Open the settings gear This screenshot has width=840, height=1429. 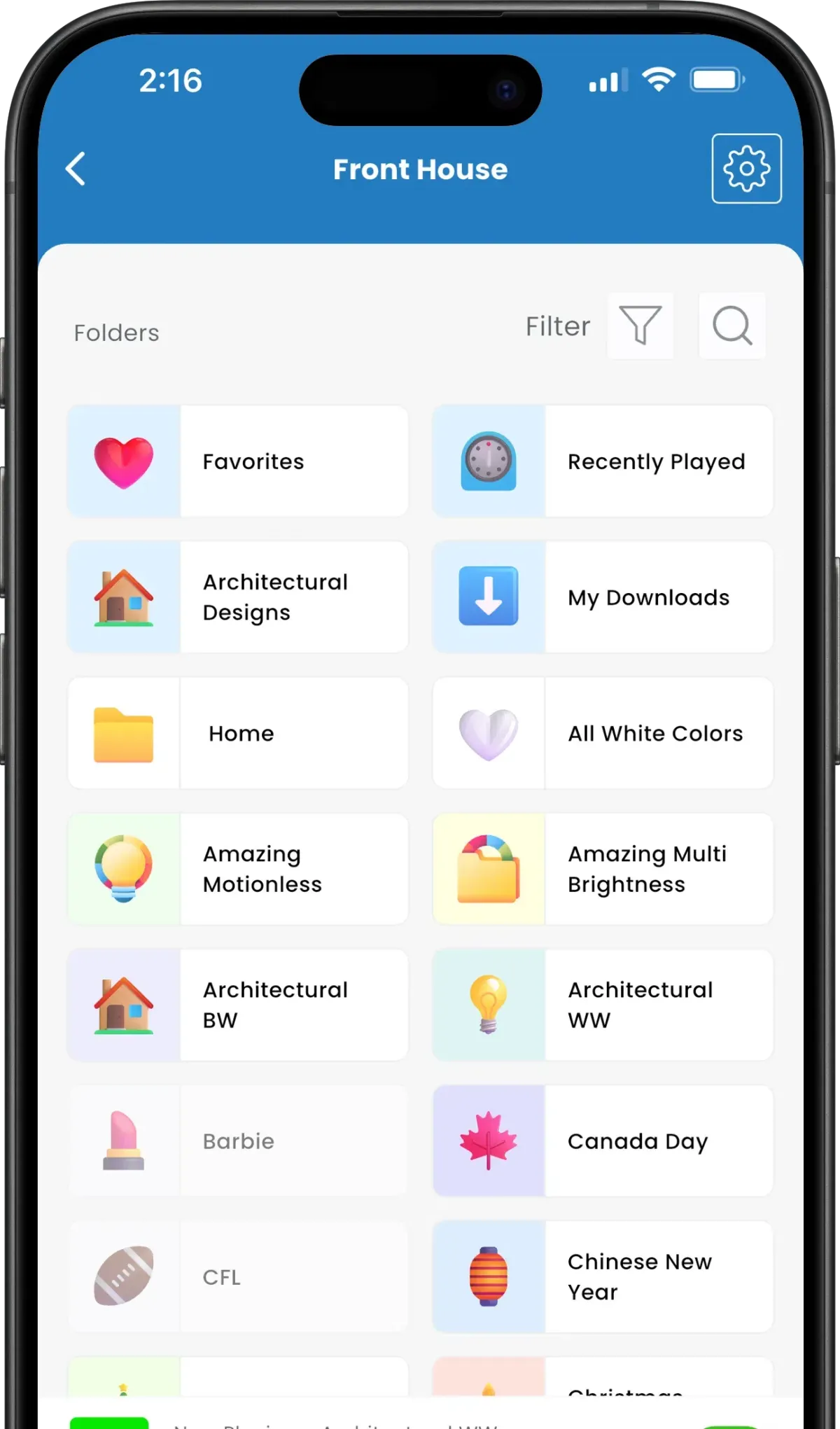tap(746, 168)
